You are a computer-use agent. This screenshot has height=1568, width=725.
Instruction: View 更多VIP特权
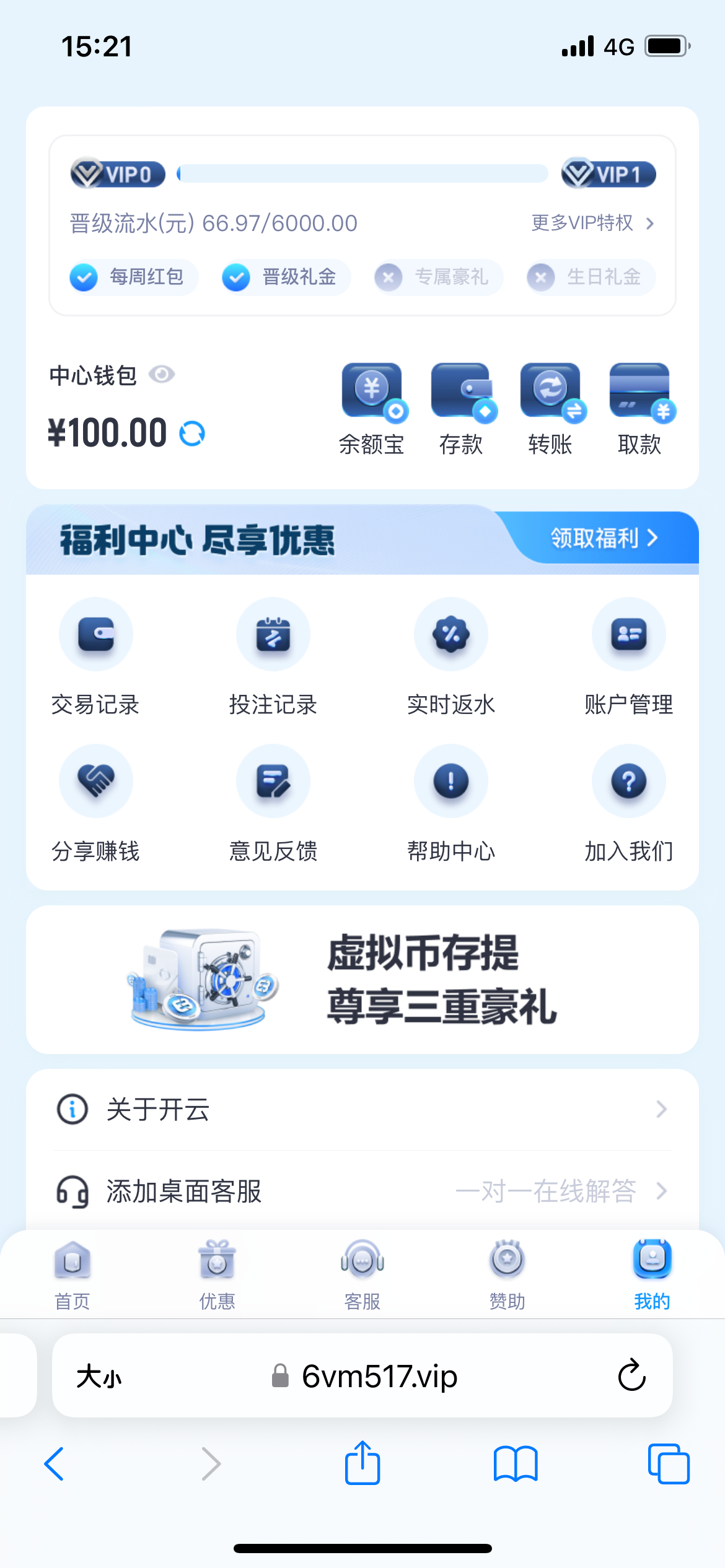point(592,223)
